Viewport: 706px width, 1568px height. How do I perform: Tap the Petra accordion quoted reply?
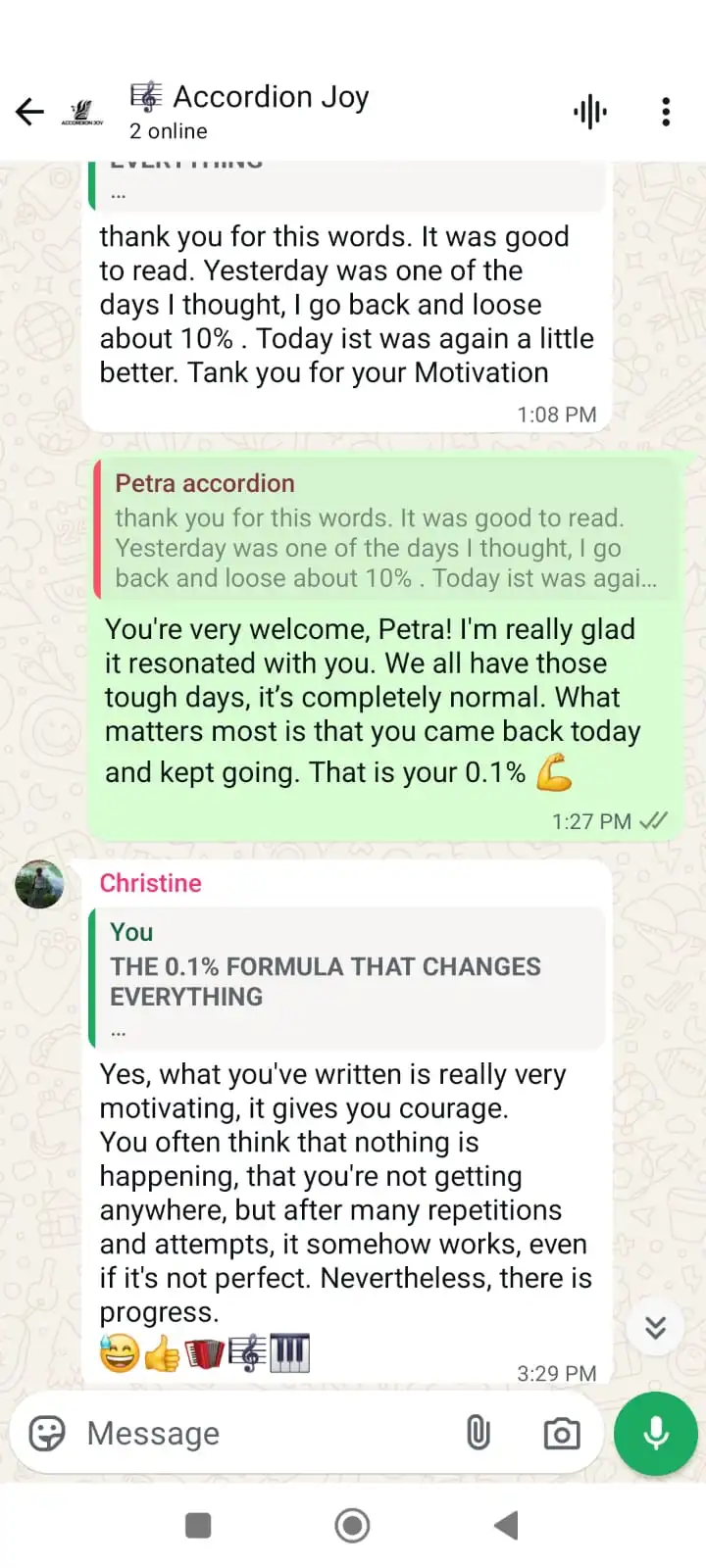tap(385, 530)
